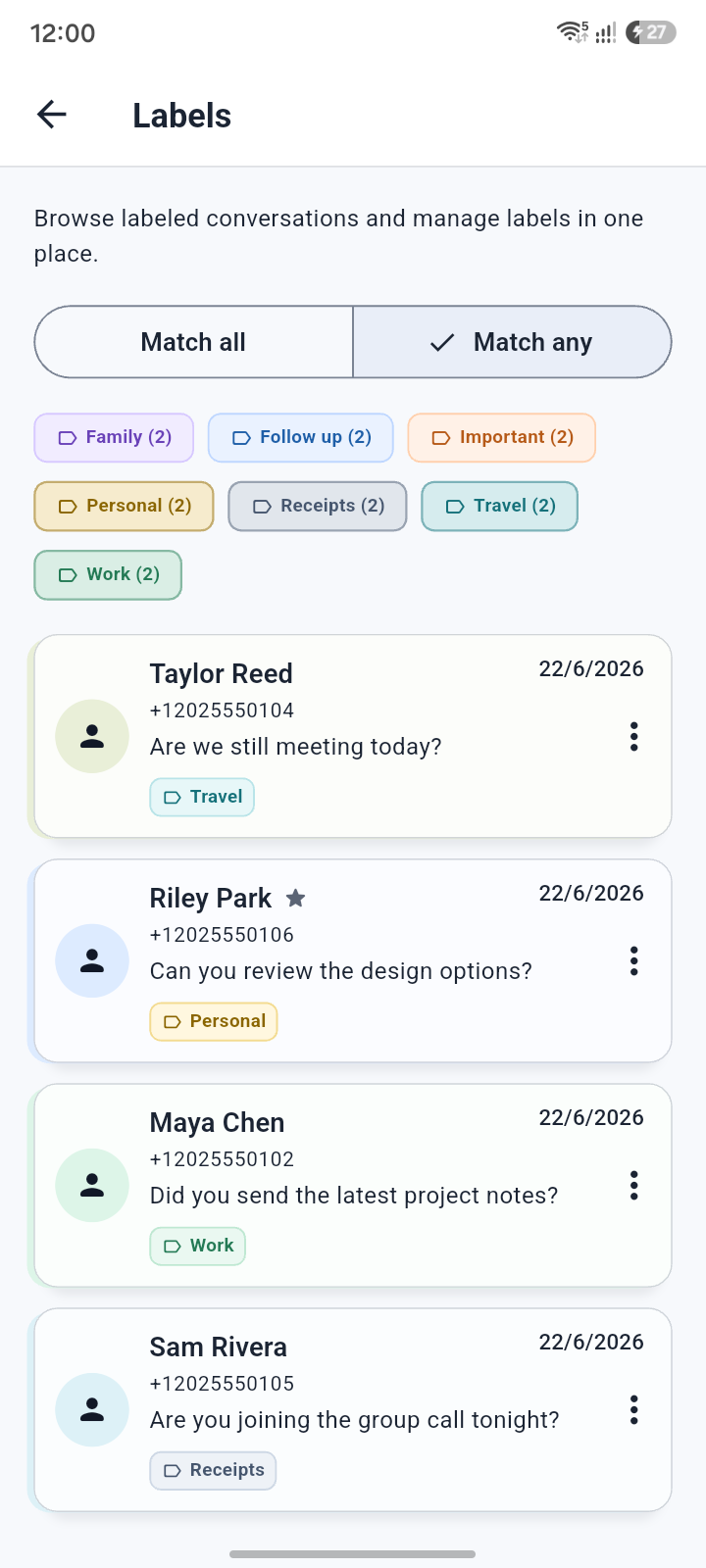Switch to Match all mode

click(x=194, y=342)
